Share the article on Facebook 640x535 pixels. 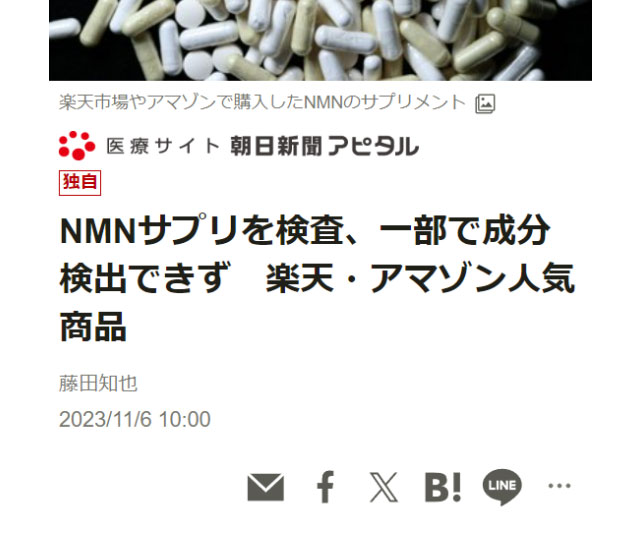[324, 487]
